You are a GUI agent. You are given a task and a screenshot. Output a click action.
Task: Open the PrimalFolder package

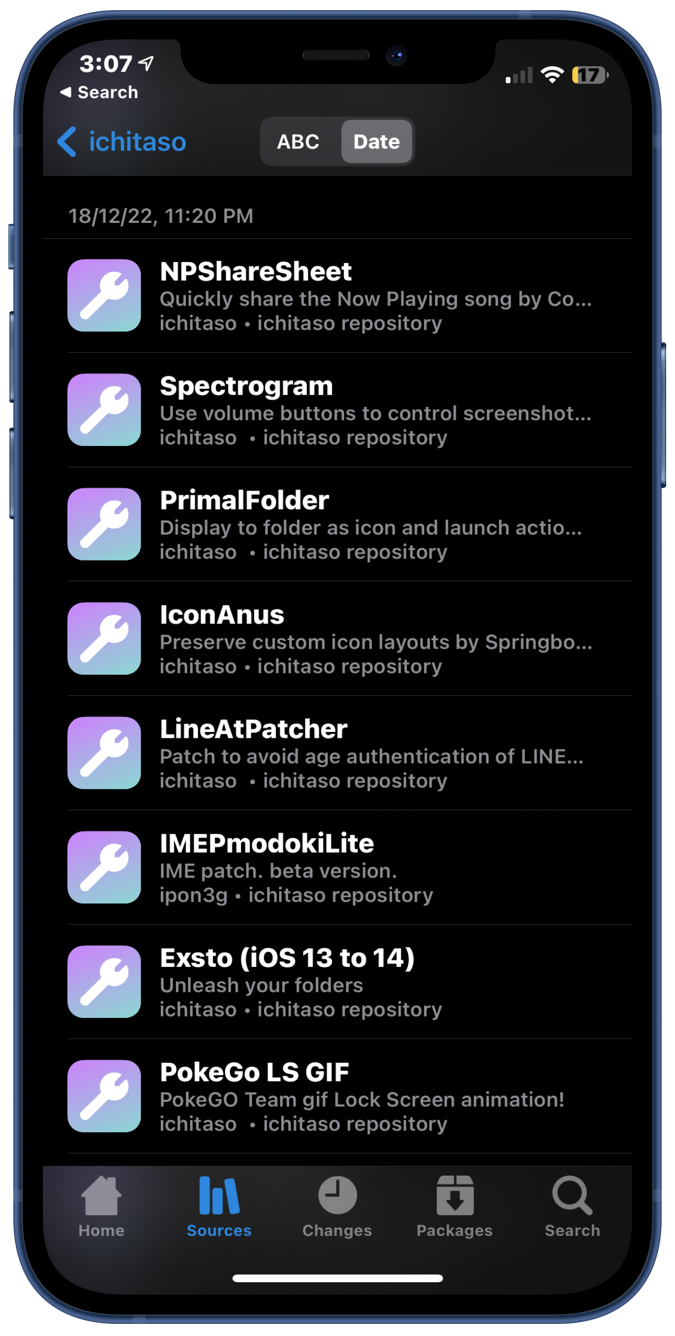(337, 524)
